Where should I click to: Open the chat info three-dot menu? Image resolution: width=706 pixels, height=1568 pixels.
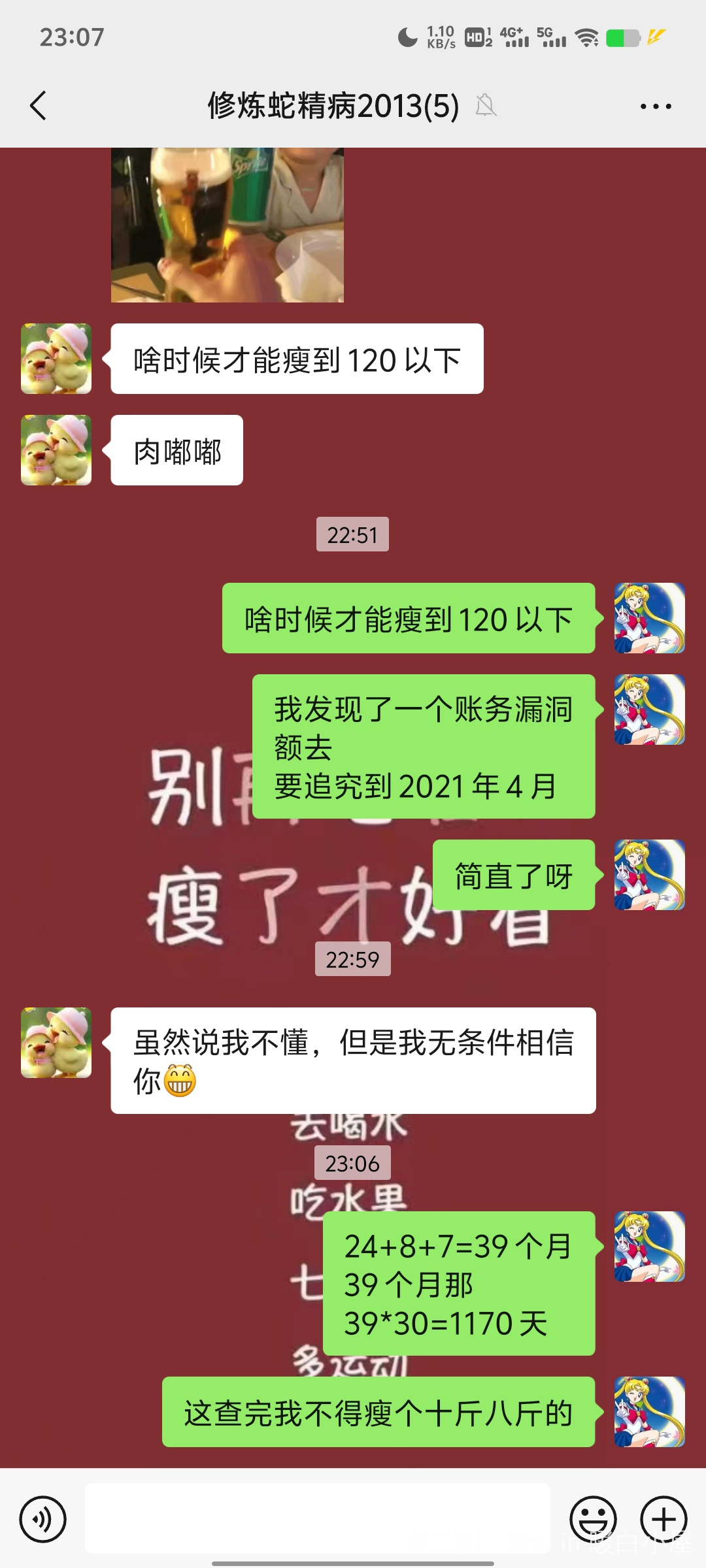click(655, 106)
